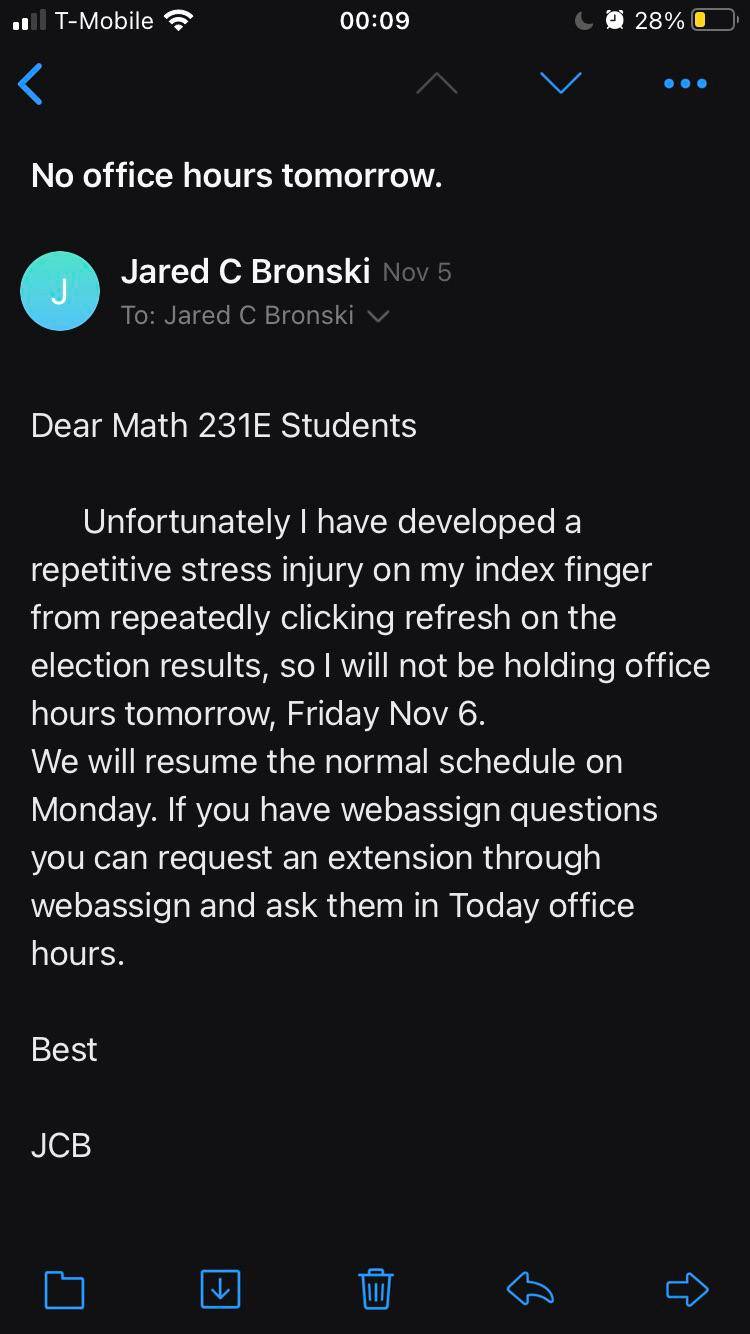
Task: Tap Jared C Bronski's sender avatar
Action: point(60,291)
